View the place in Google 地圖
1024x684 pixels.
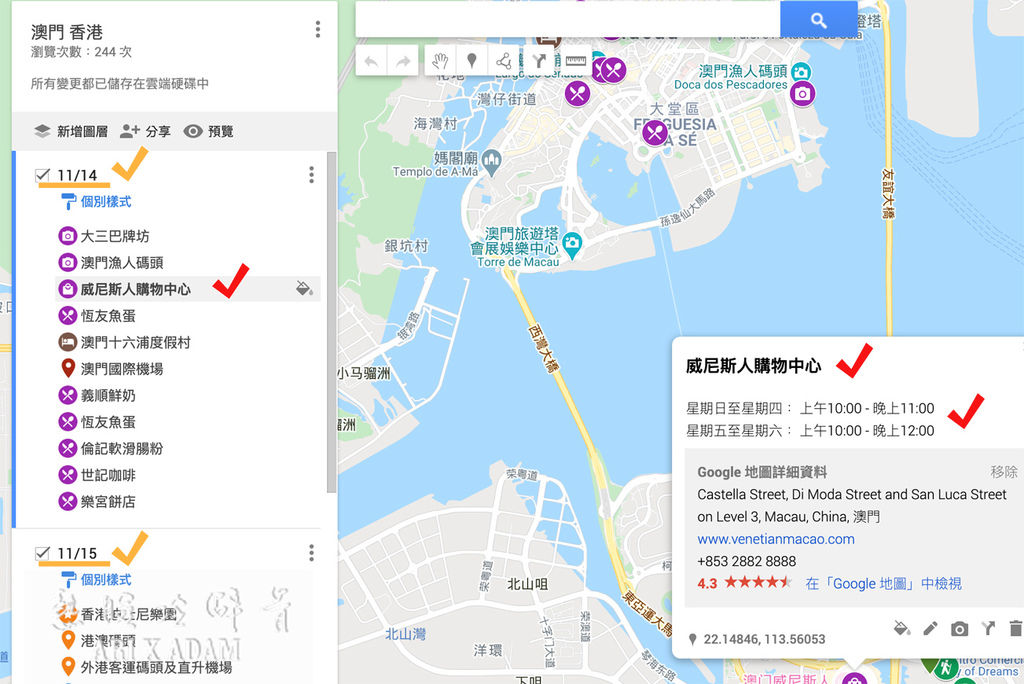883,583
